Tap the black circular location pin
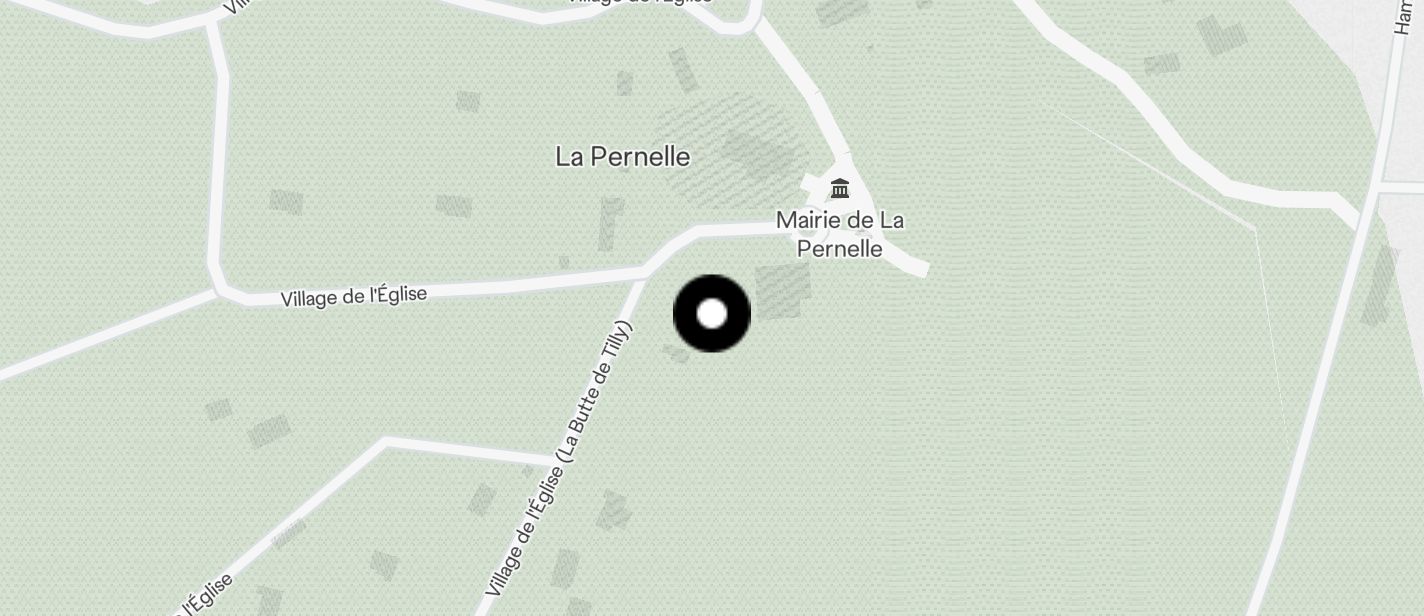Screen dimensions: 1424x616 [x=712, y=314]
